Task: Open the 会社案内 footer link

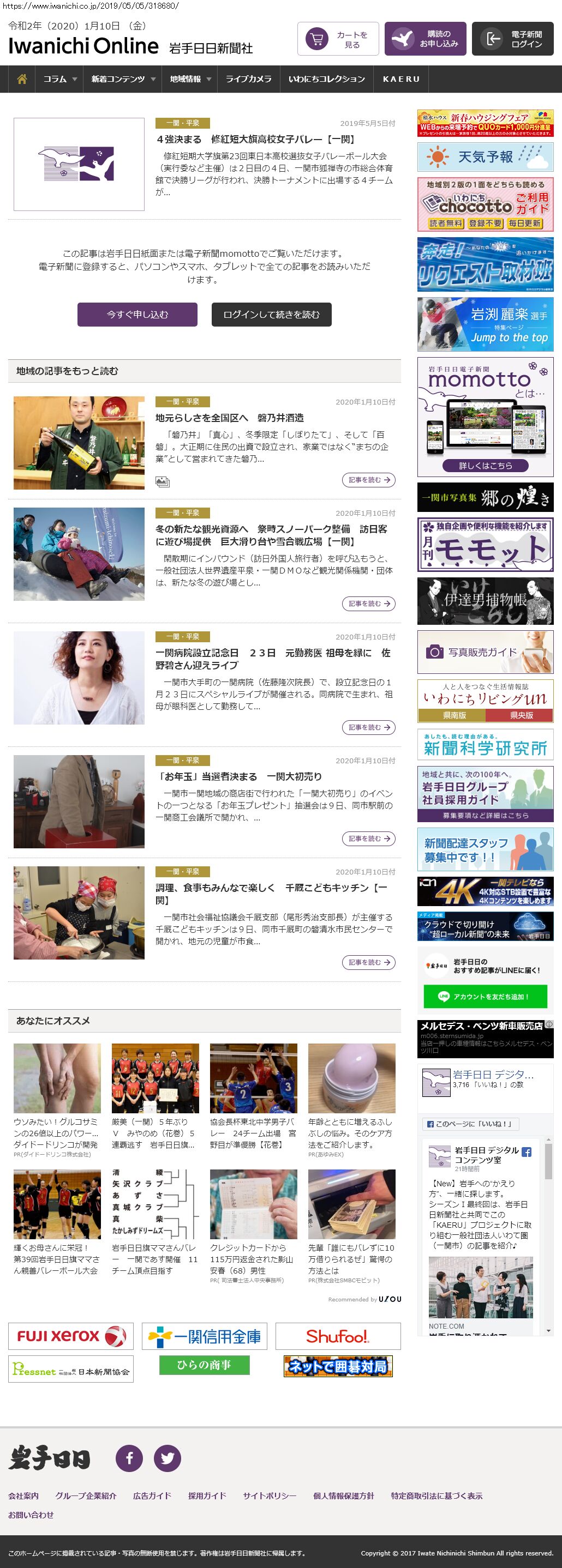Action: 23,1495
